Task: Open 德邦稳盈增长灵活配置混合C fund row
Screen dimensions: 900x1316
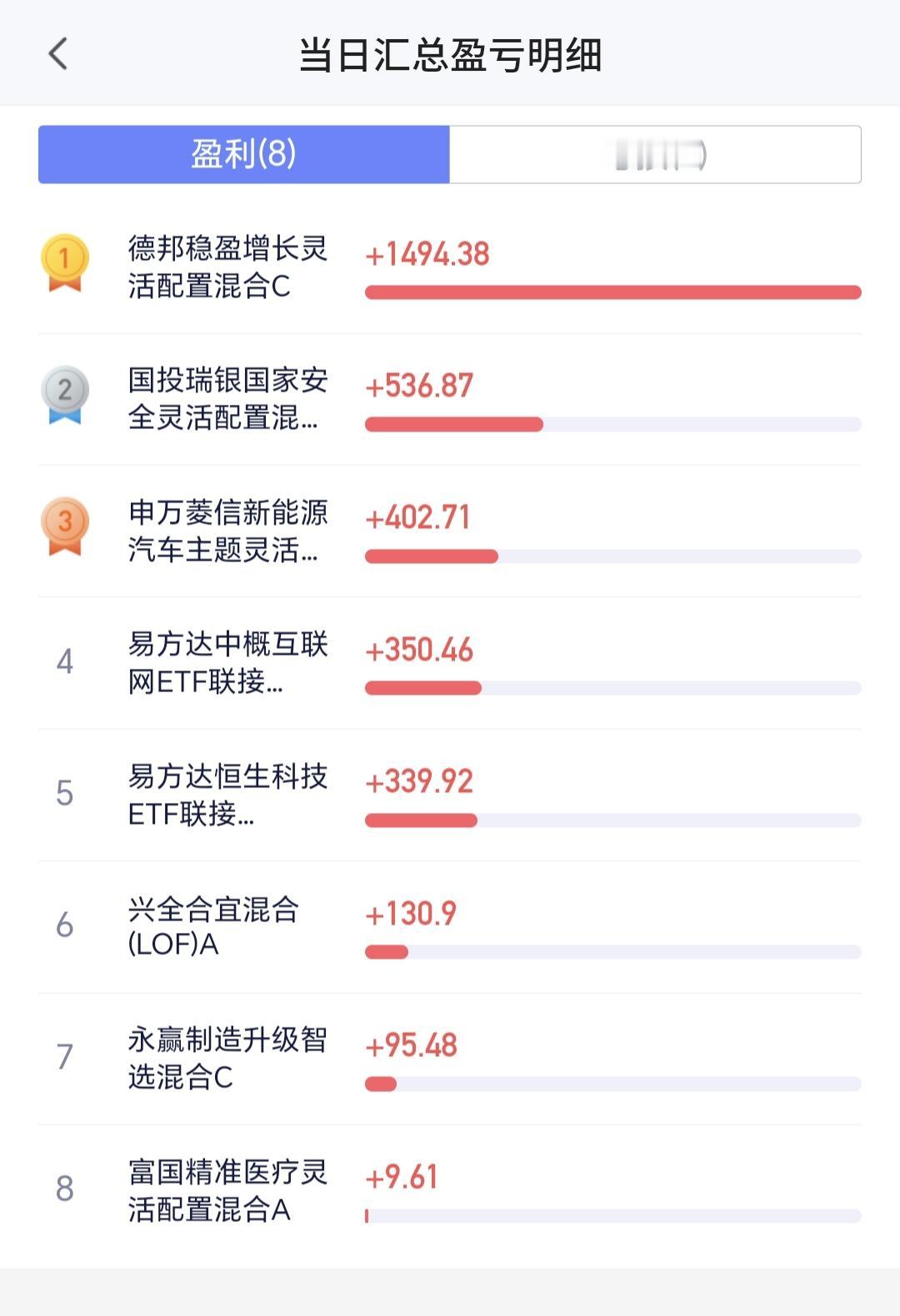Action: (x=450, y=268)
